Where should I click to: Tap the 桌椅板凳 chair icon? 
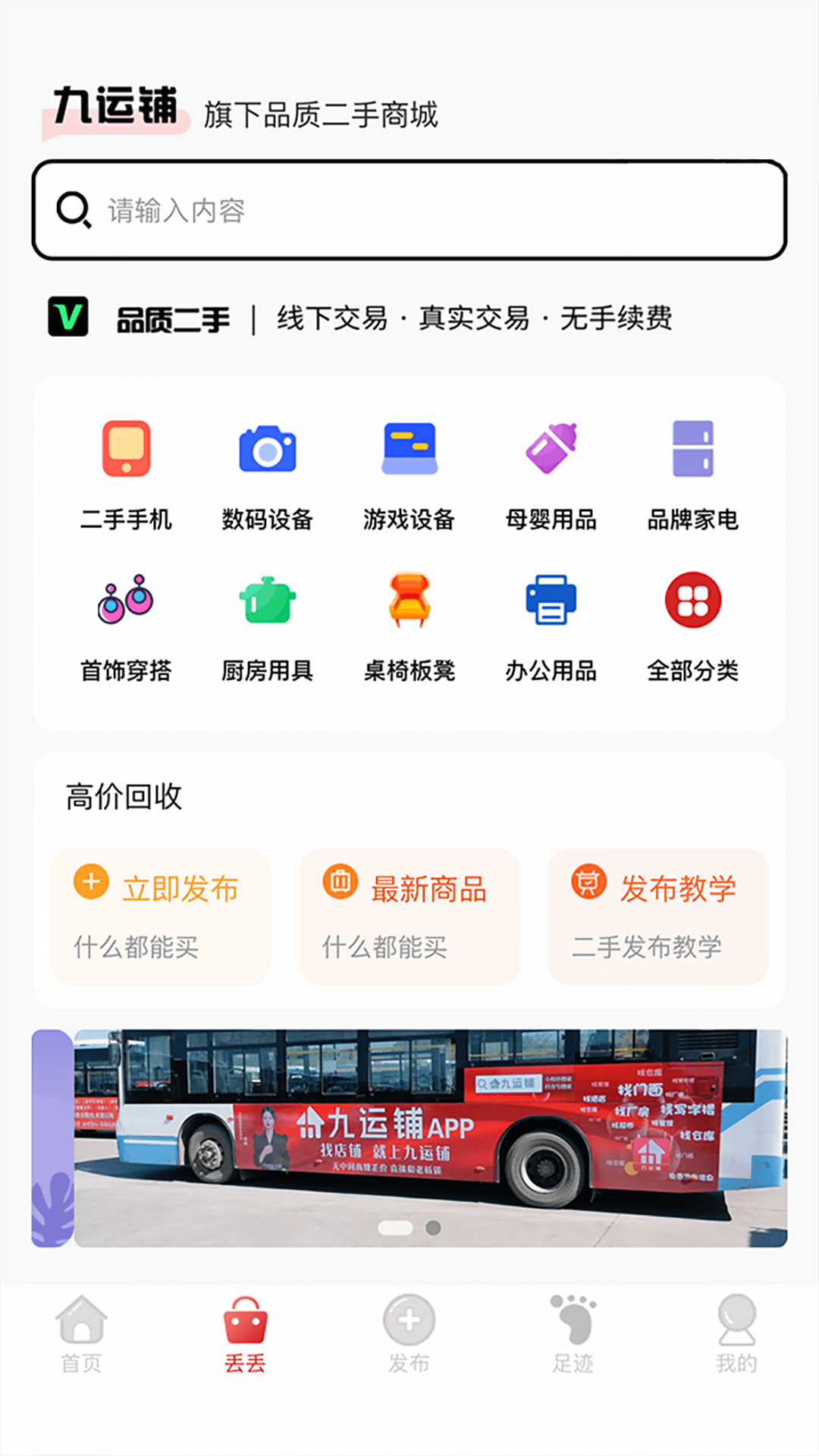pyautogui.click(x=409, y=603)
